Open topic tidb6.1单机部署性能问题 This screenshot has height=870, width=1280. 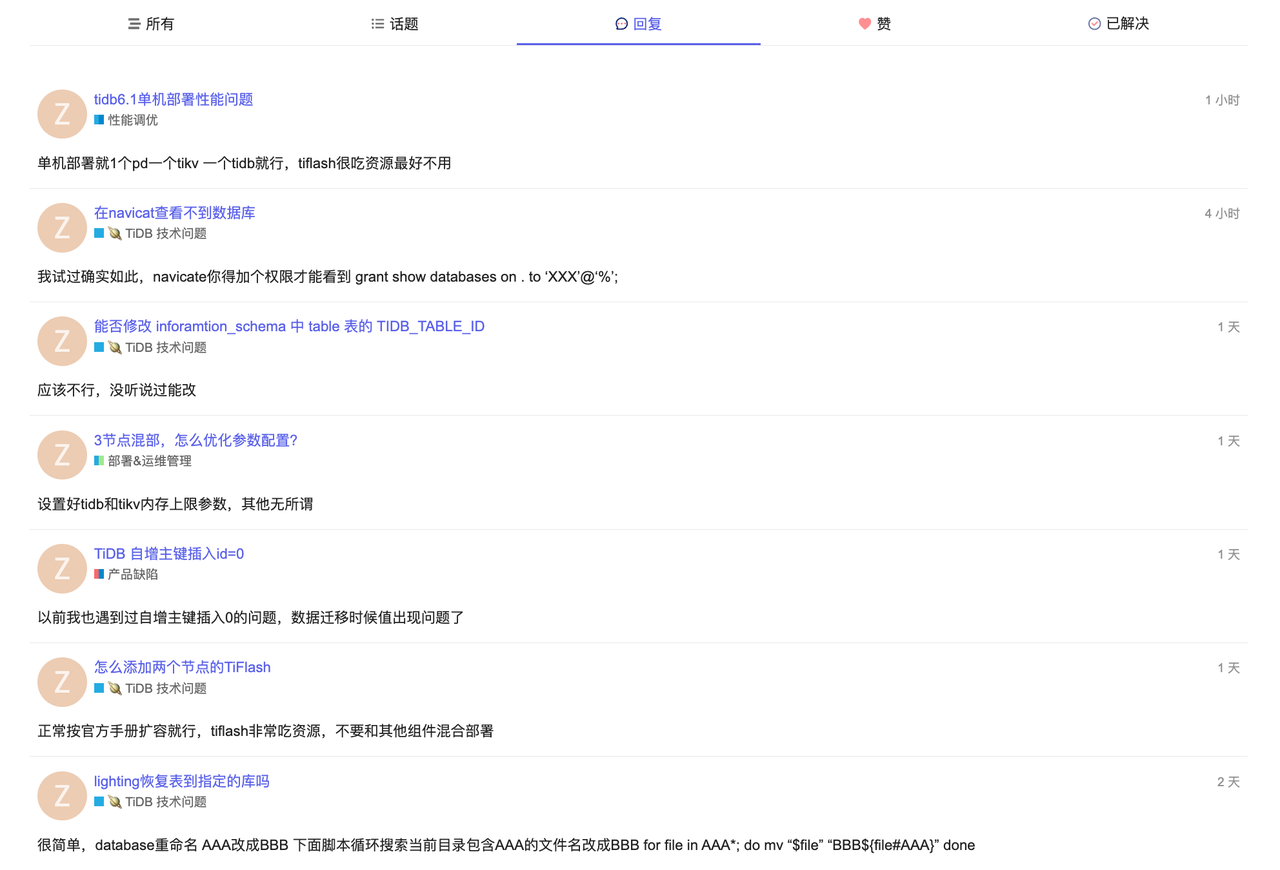click(173, 99)
